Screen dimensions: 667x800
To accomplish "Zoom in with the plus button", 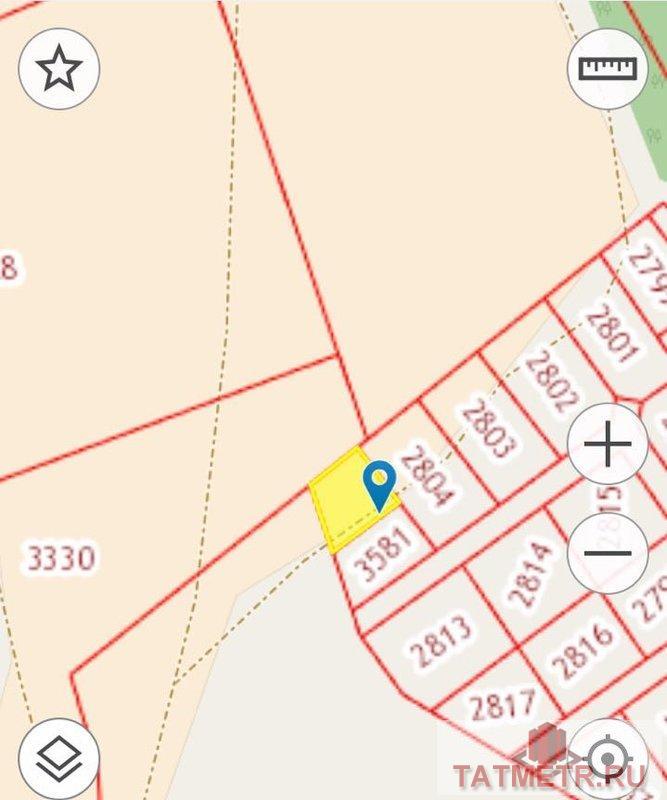I will [x=608, y=445].
